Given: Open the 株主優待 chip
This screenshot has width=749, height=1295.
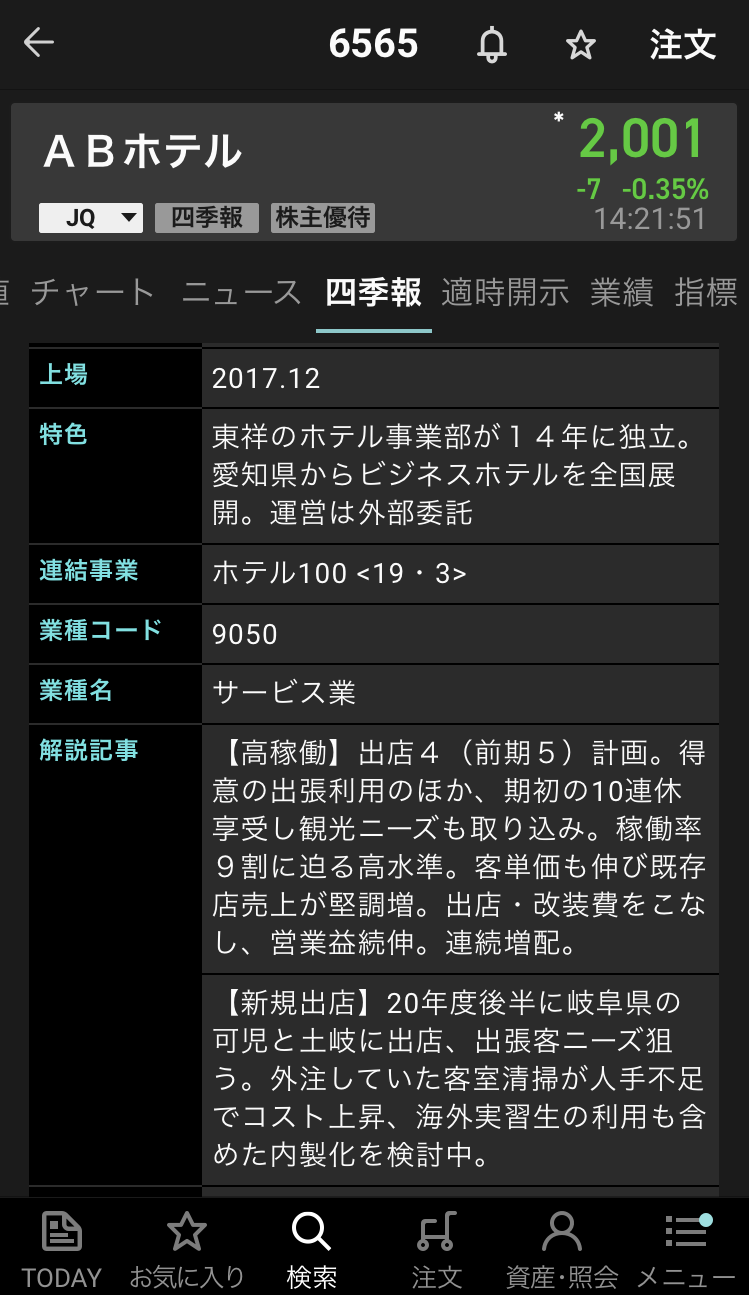Looking at the screenshot, I should tap(322, 217).
